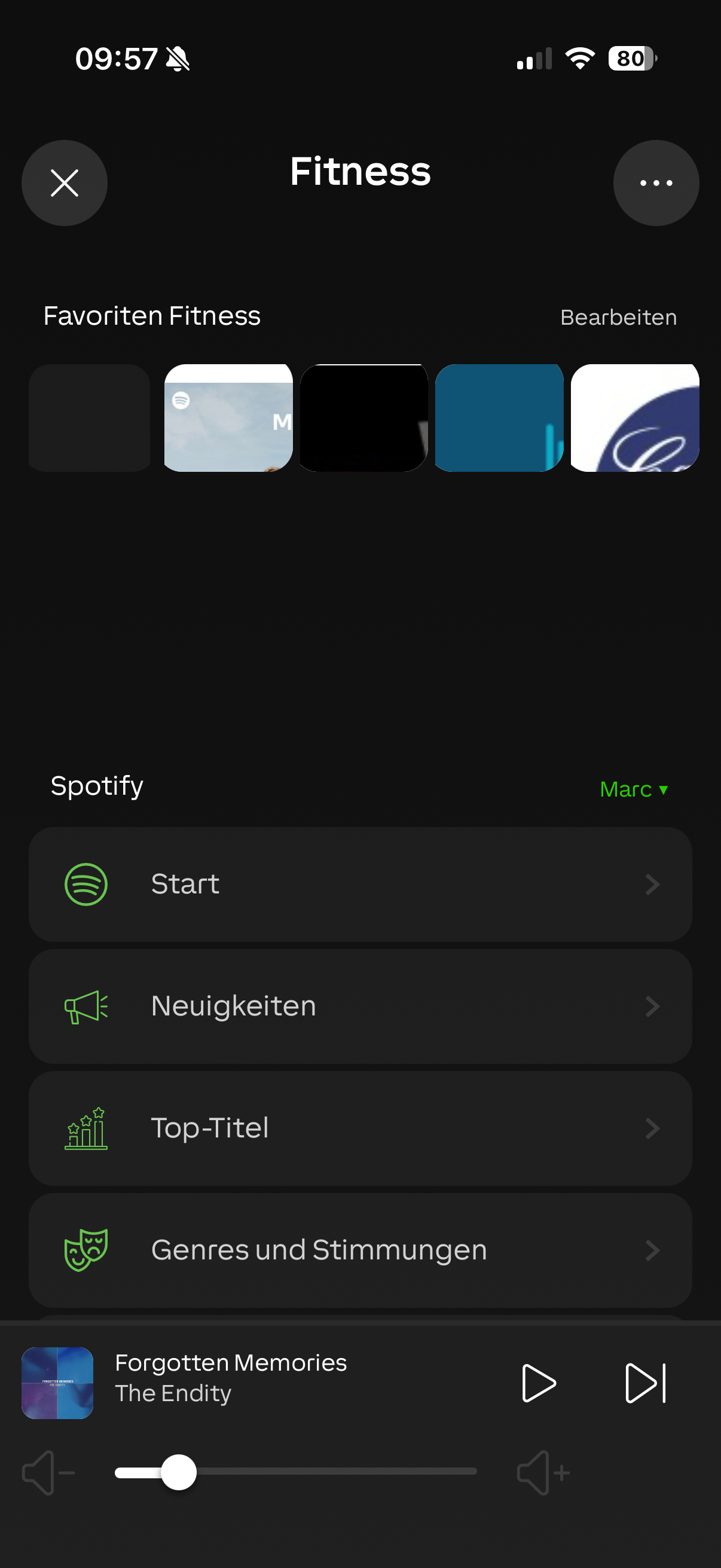
Task: Play Forgotten Memories
Action: click(539, 1383)
